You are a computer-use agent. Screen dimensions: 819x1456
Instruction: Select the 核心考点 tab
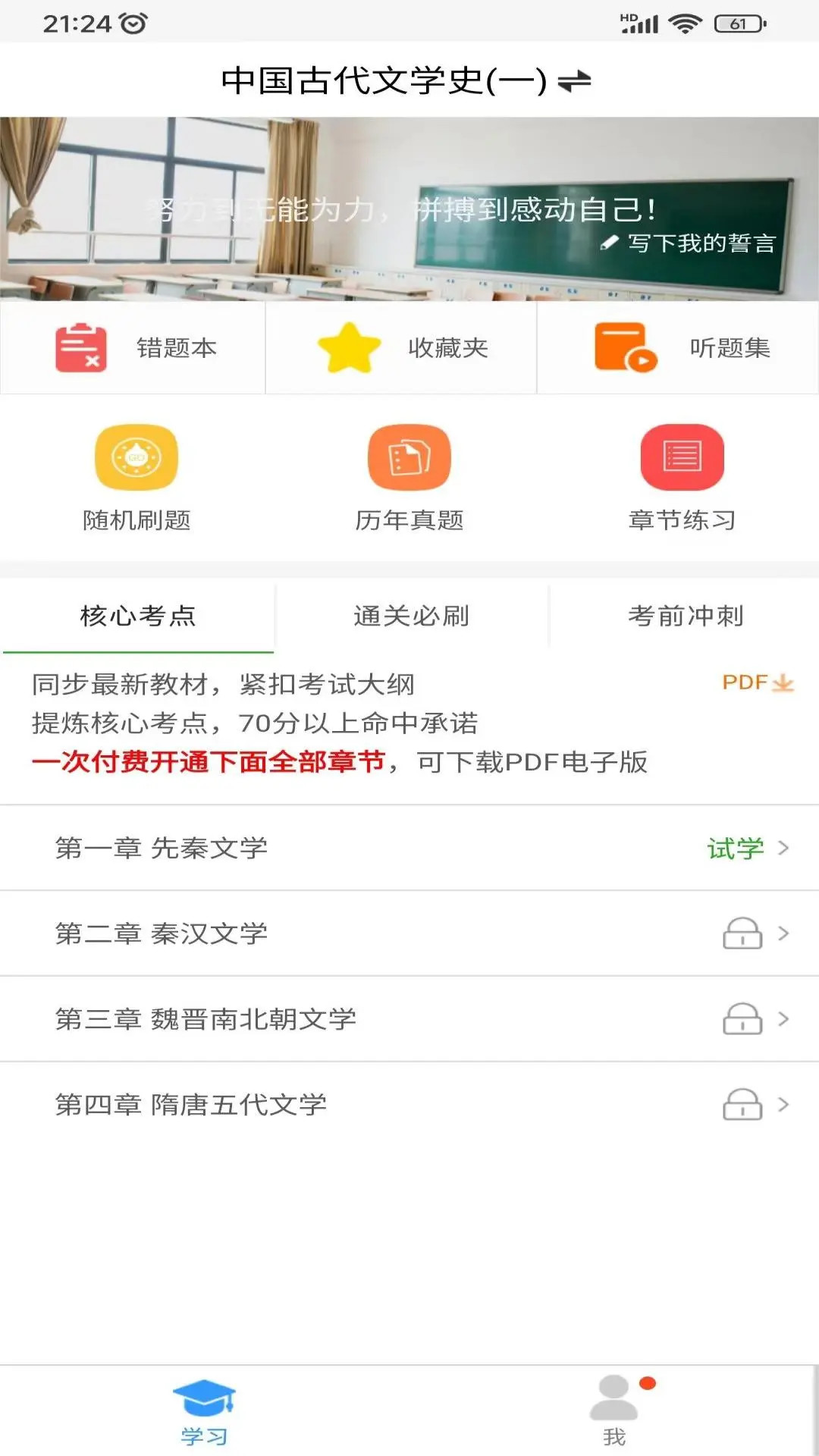click(x=138, y=616)
